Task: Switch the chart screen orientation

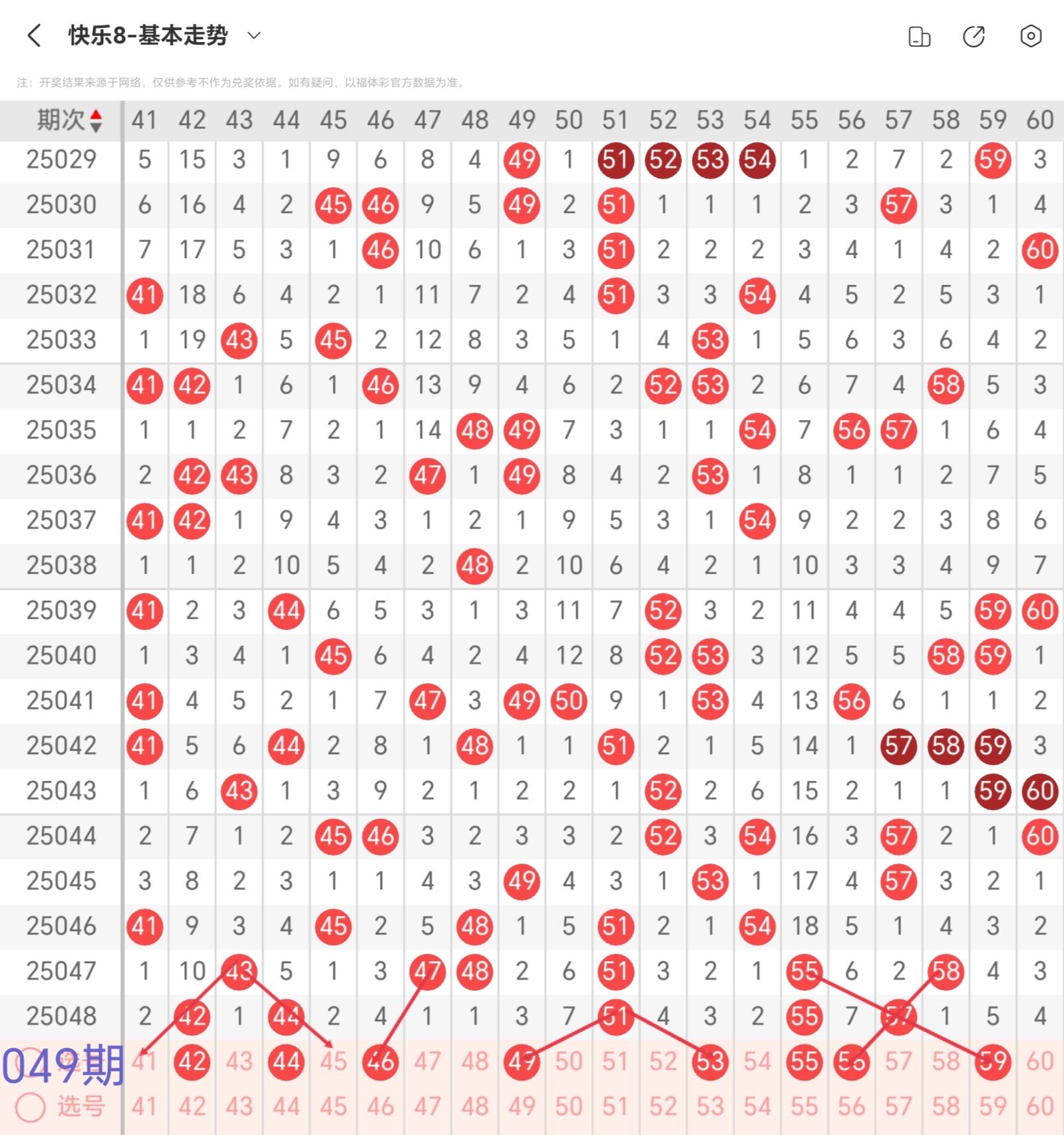Action: click(919, 37)
